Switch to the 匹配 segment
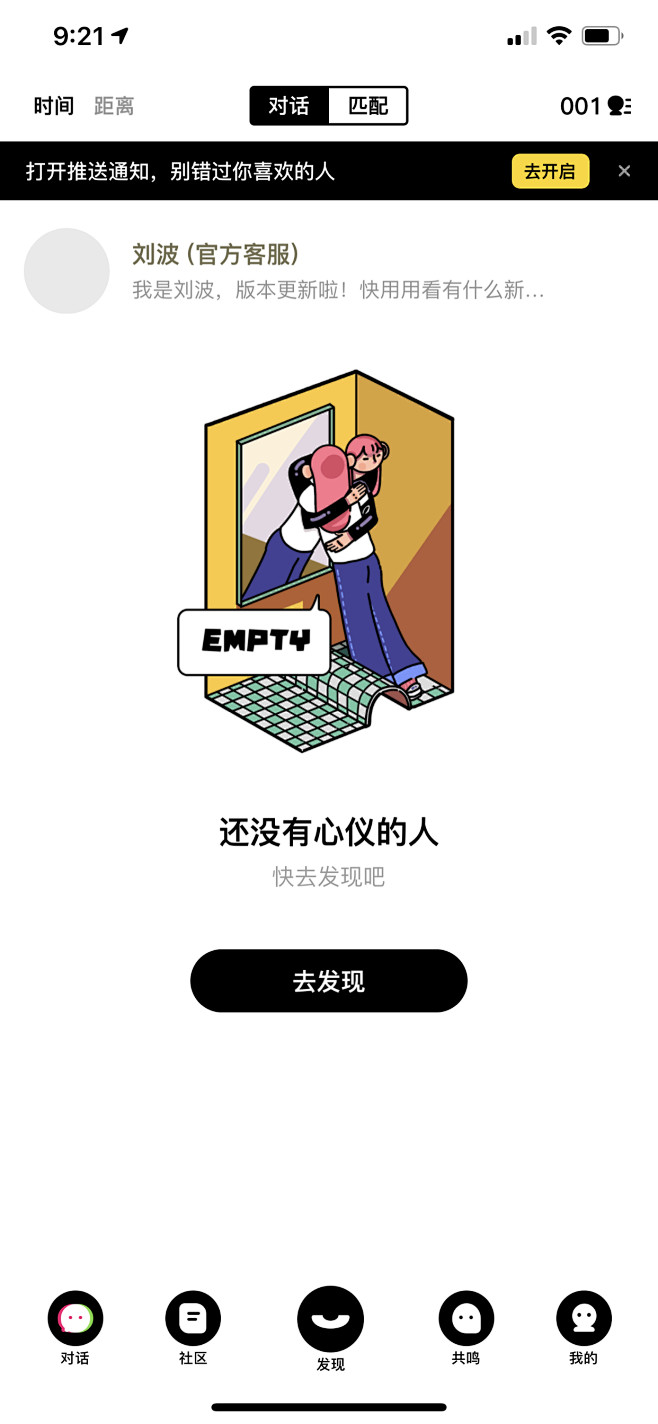 point(367,106)
